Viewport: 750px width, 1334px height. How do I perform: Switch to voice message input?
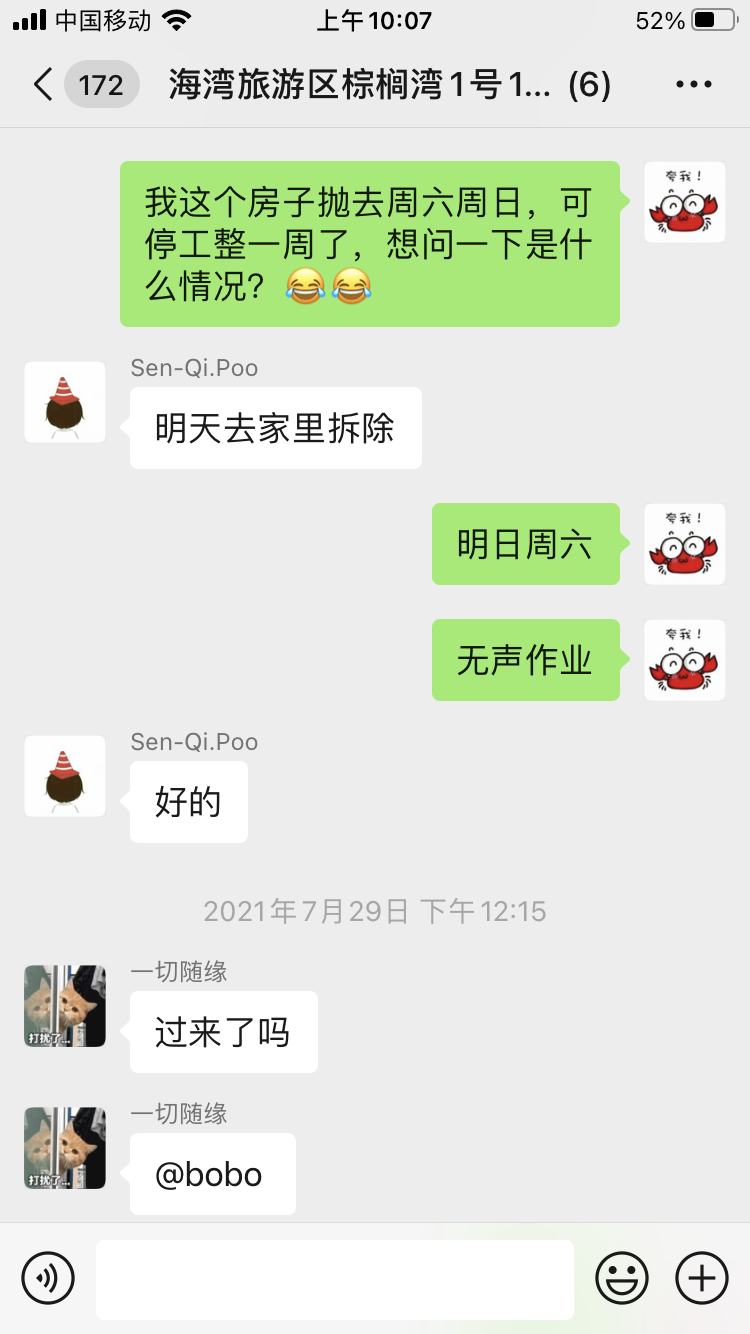(x=48, y=1278)
